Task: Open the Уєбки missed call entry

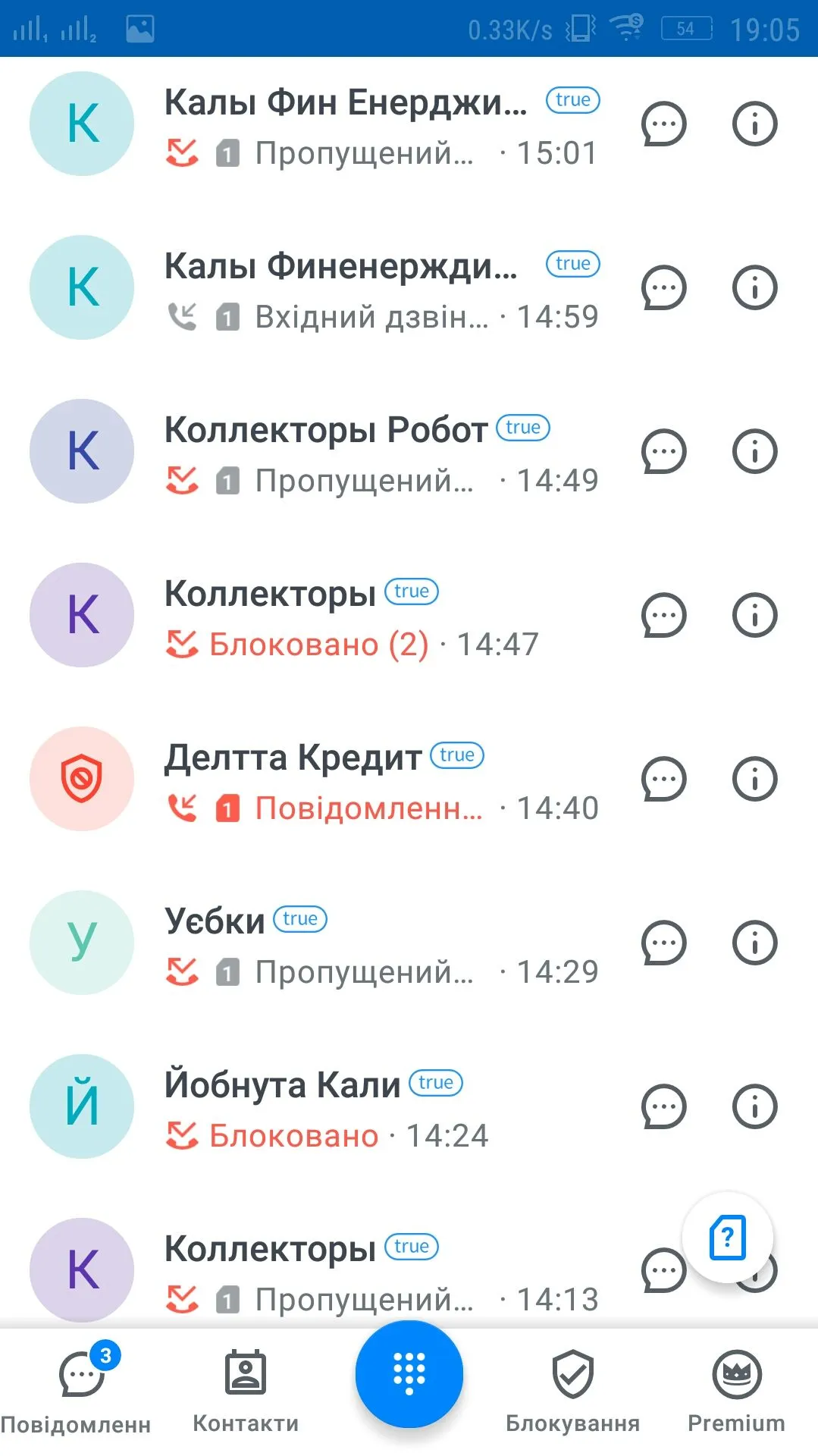Action: click(341, 943)
